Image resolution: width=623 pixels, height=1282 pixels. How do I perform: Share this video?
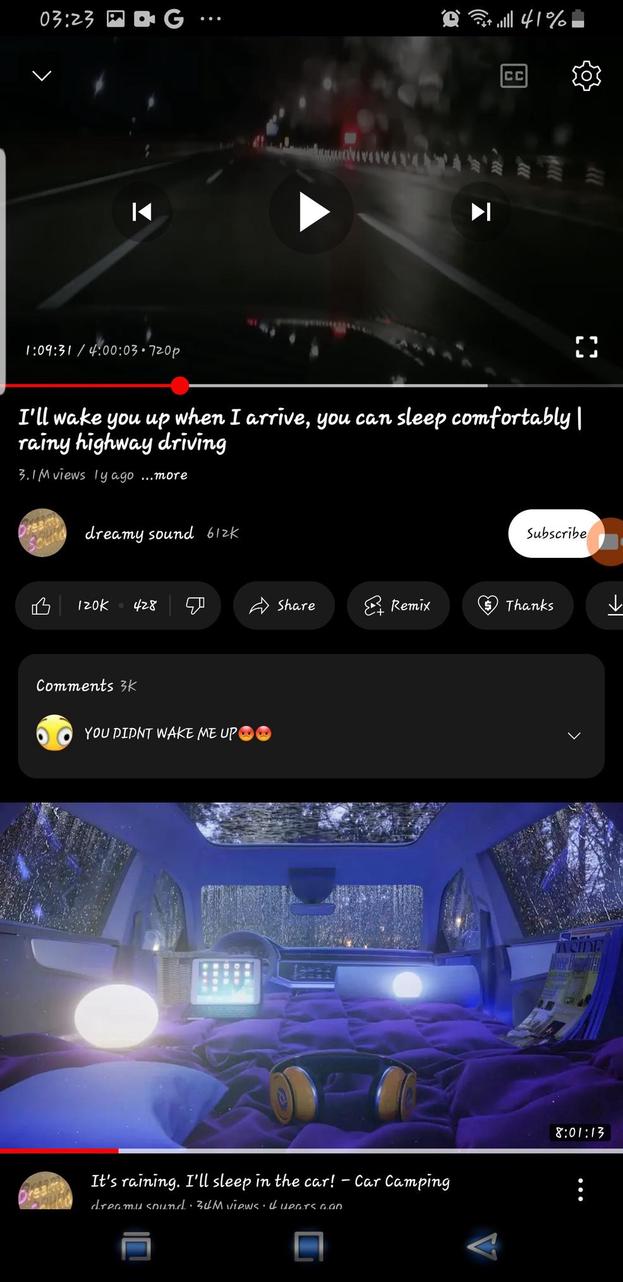click(283, 605)
